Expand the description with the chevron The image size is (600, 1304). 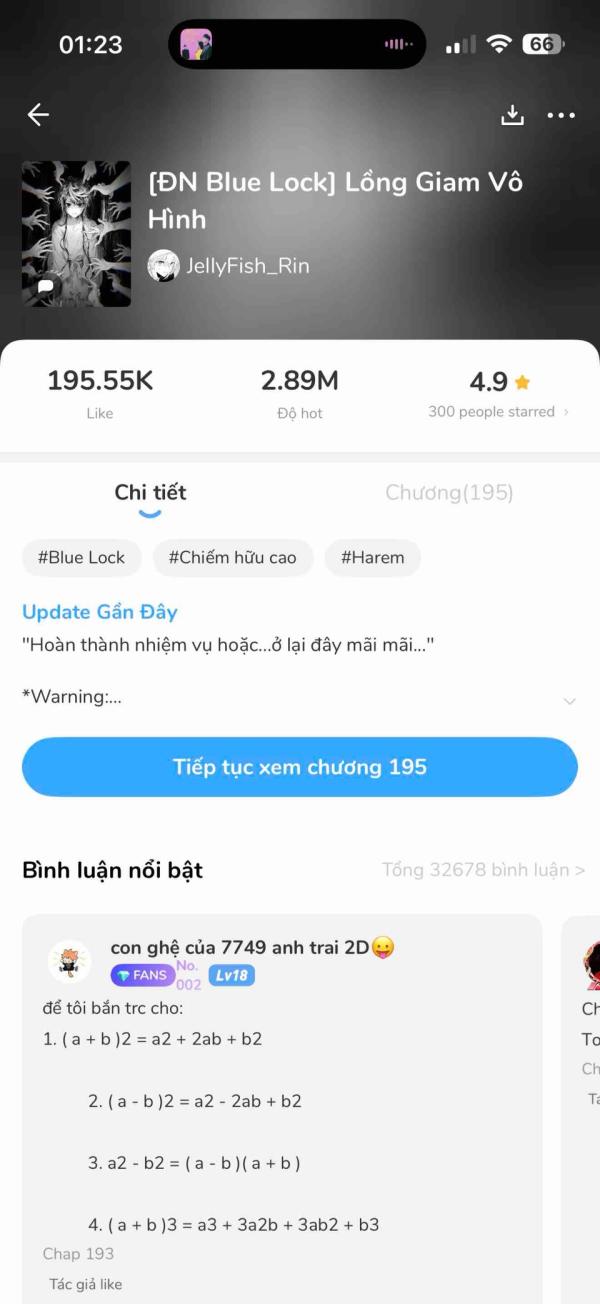(x=569, y=701)
